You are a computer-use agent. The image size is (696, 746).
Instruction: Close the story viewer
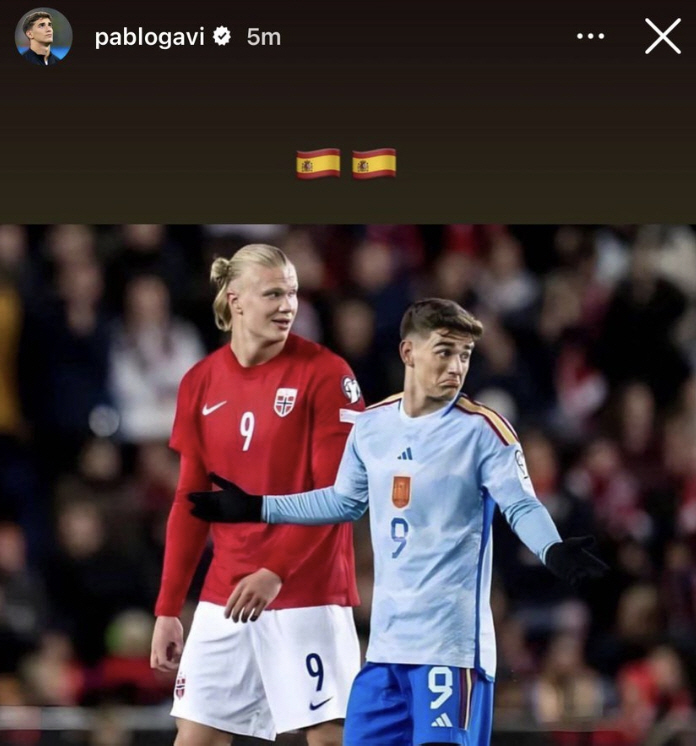point(662,37)
